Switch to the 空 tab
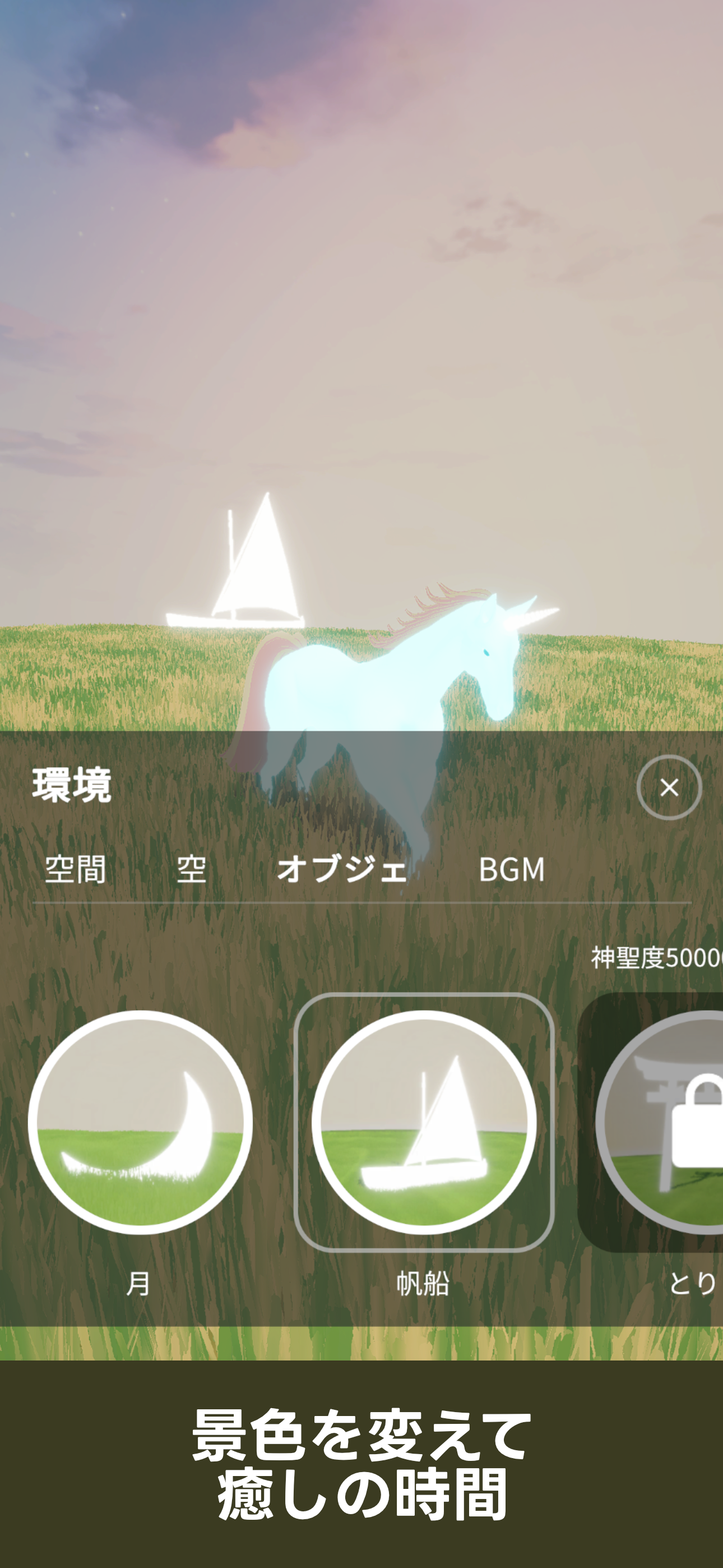 [x=191, y=869]
